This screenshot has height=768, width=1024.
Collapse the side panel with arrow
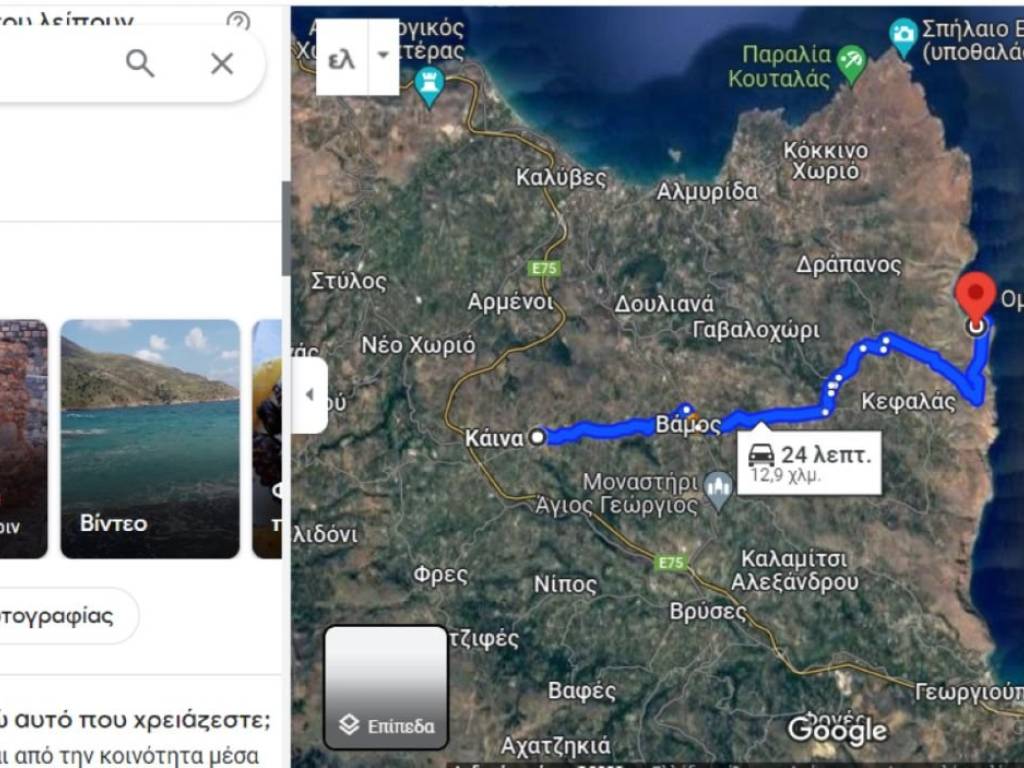[309, 395]
